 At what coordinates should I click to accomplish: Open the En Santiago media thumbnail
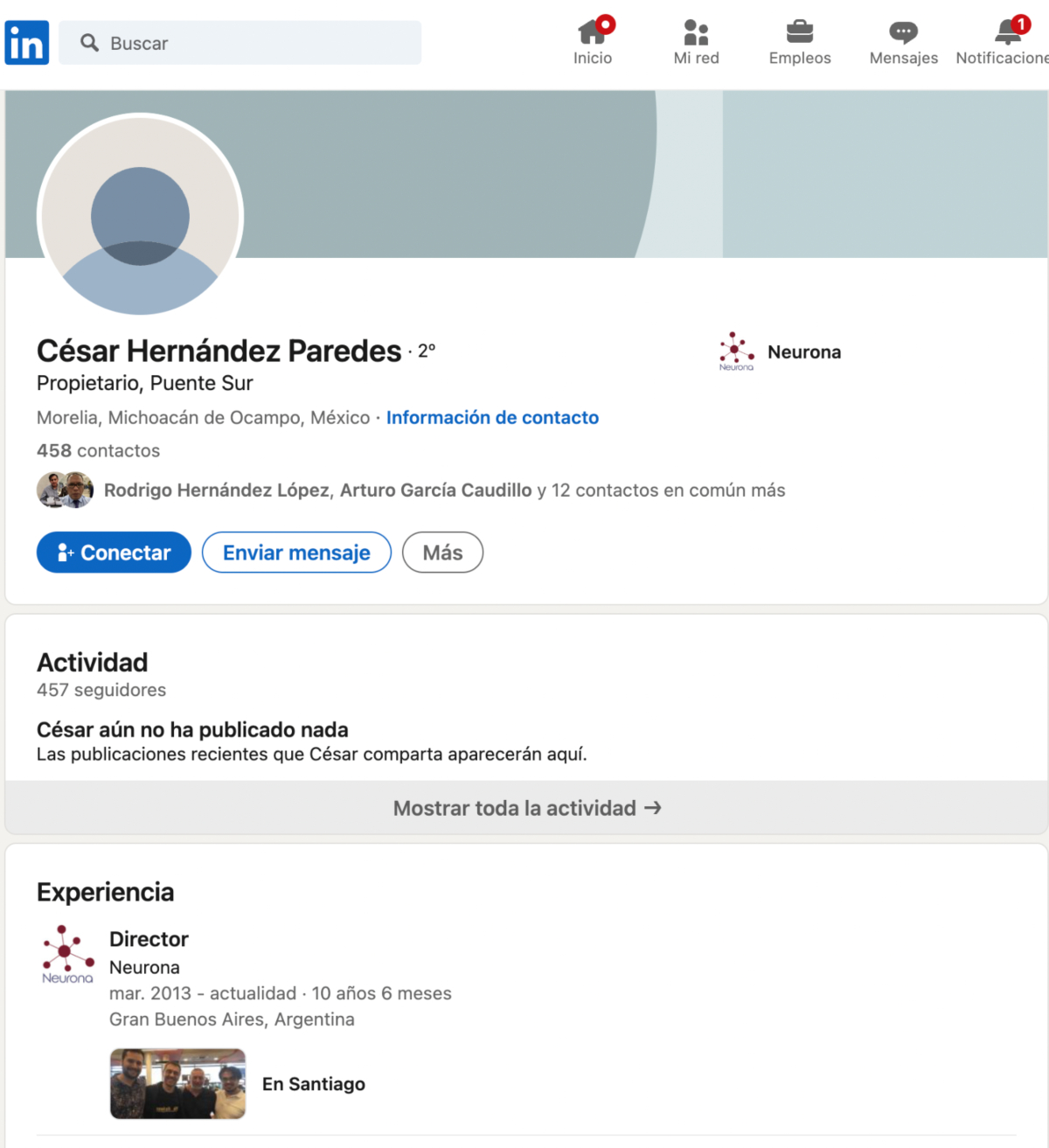click(178, 1084)
